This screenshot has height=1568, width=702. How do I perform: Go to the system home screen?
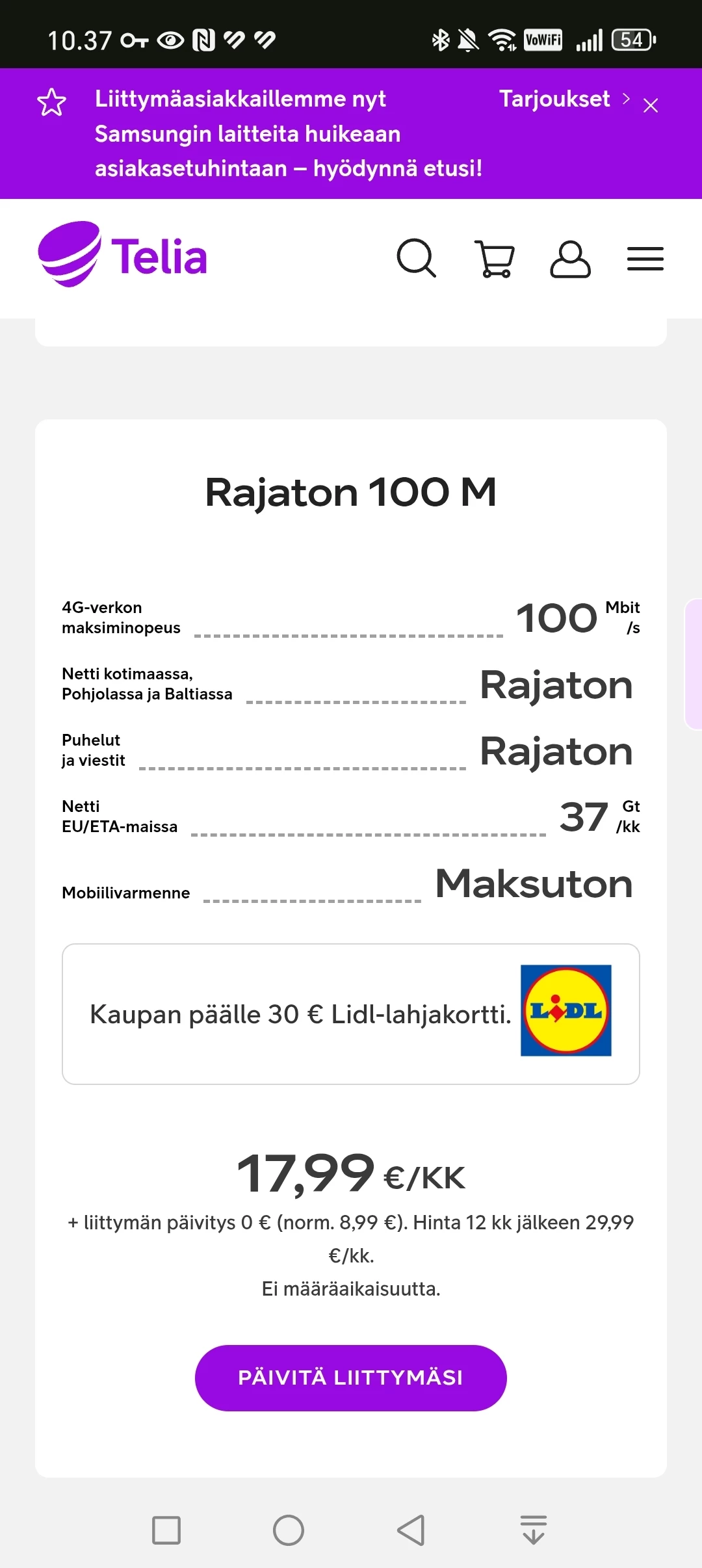289,1530
